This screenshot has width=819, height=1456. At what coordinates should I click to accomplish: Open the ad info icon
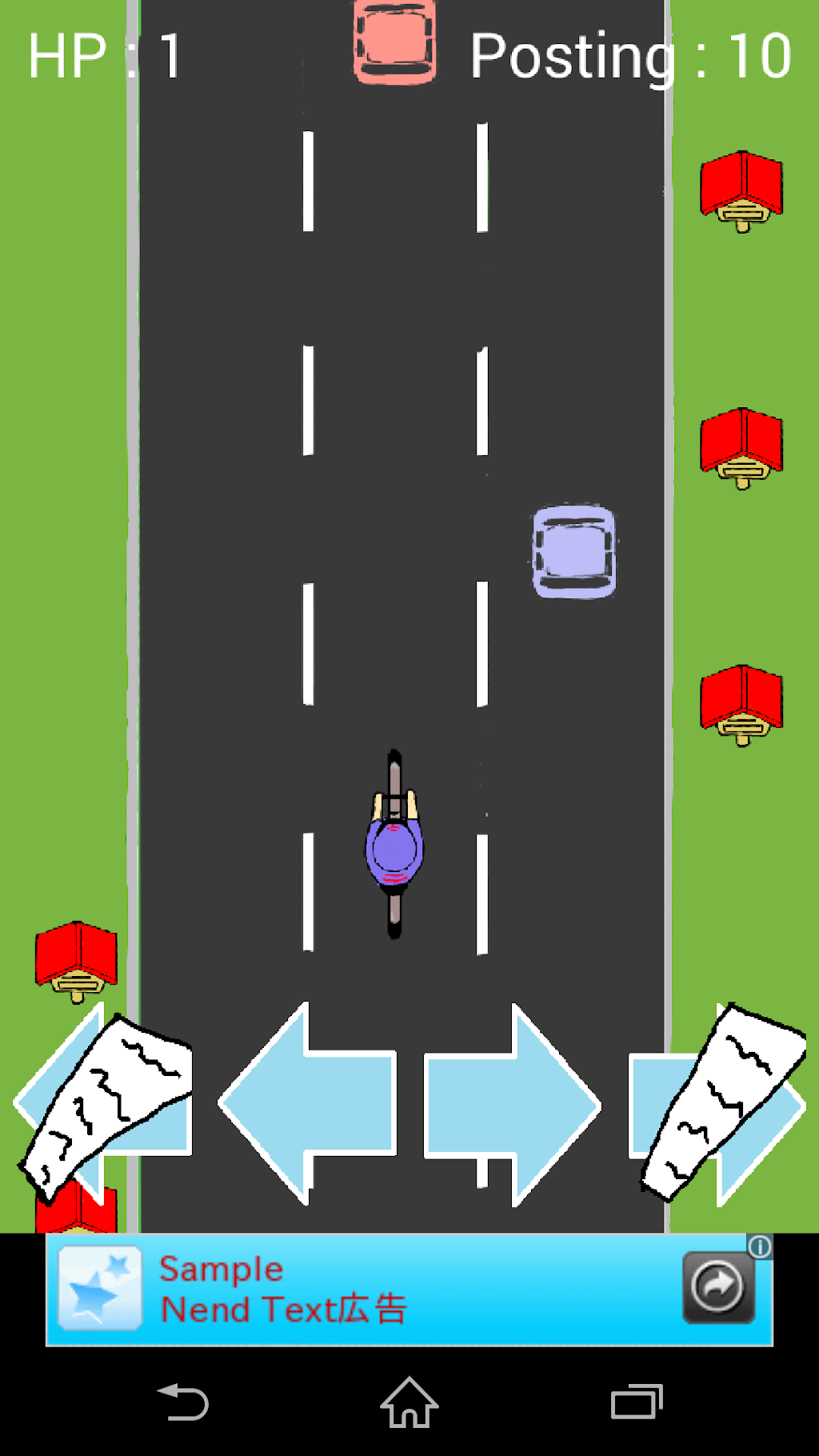[760, 1246]
